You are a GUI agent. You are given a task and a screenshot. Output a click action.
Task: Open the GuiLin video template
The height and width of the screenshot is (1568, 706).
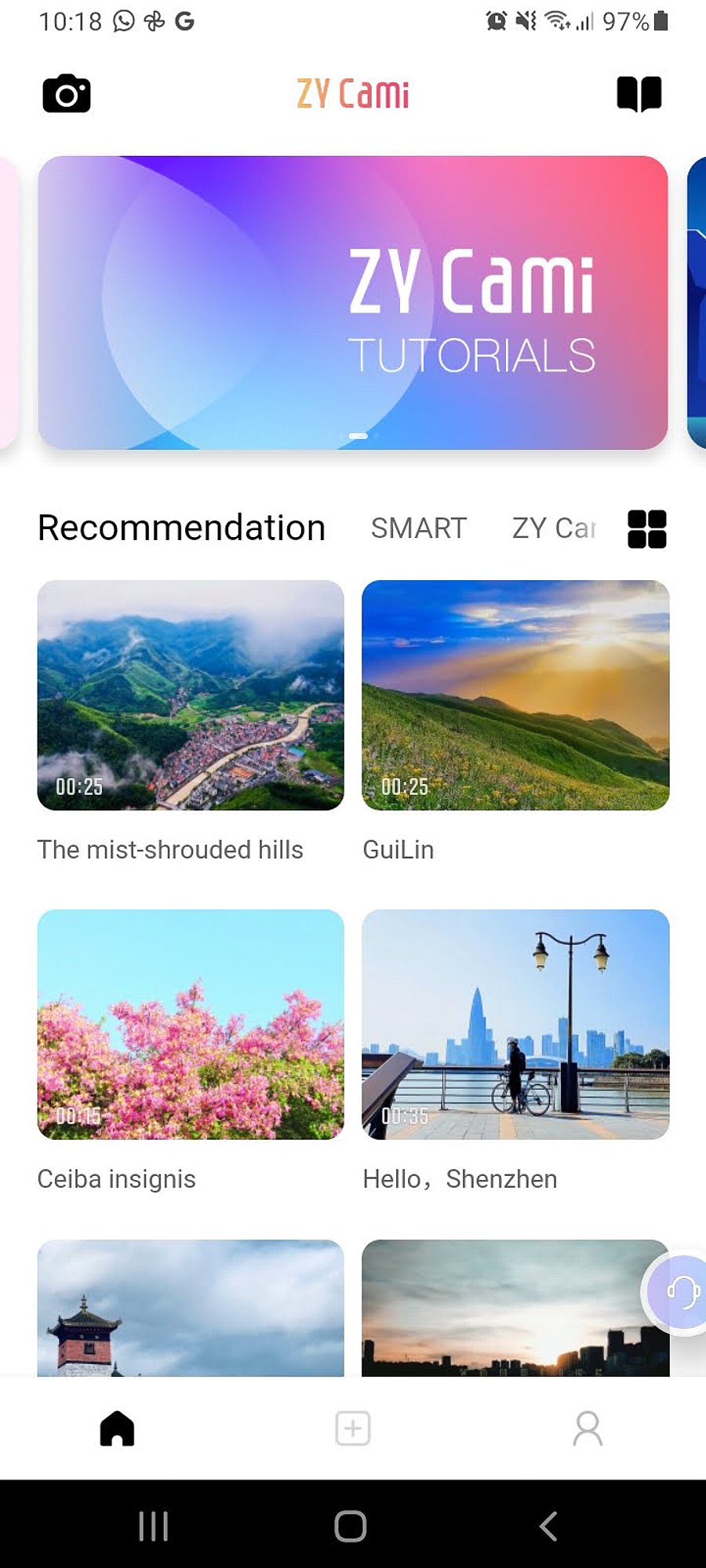coord(515,695)
